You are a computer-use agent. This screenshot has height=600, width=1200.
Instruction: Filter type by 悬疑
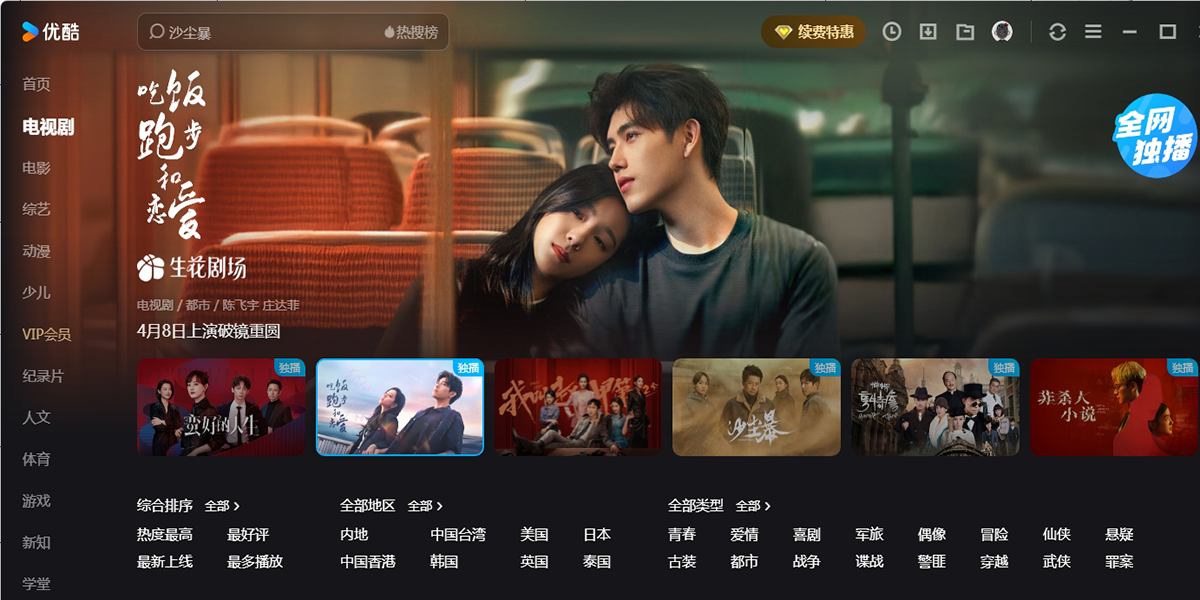(1119, 535)
